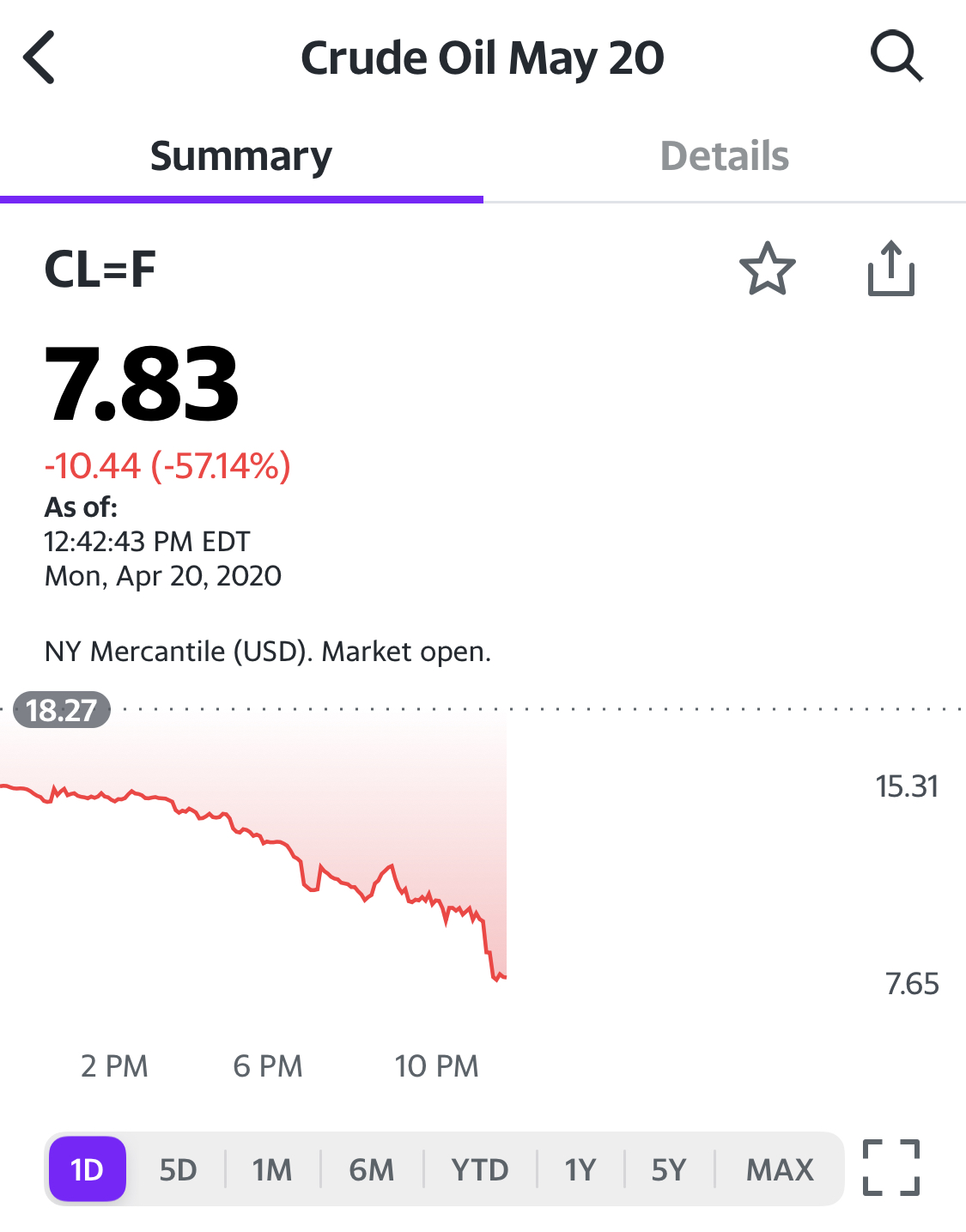Open the search magnifier icon
The width and height of the screenshot is (966, 1232).
896,57
